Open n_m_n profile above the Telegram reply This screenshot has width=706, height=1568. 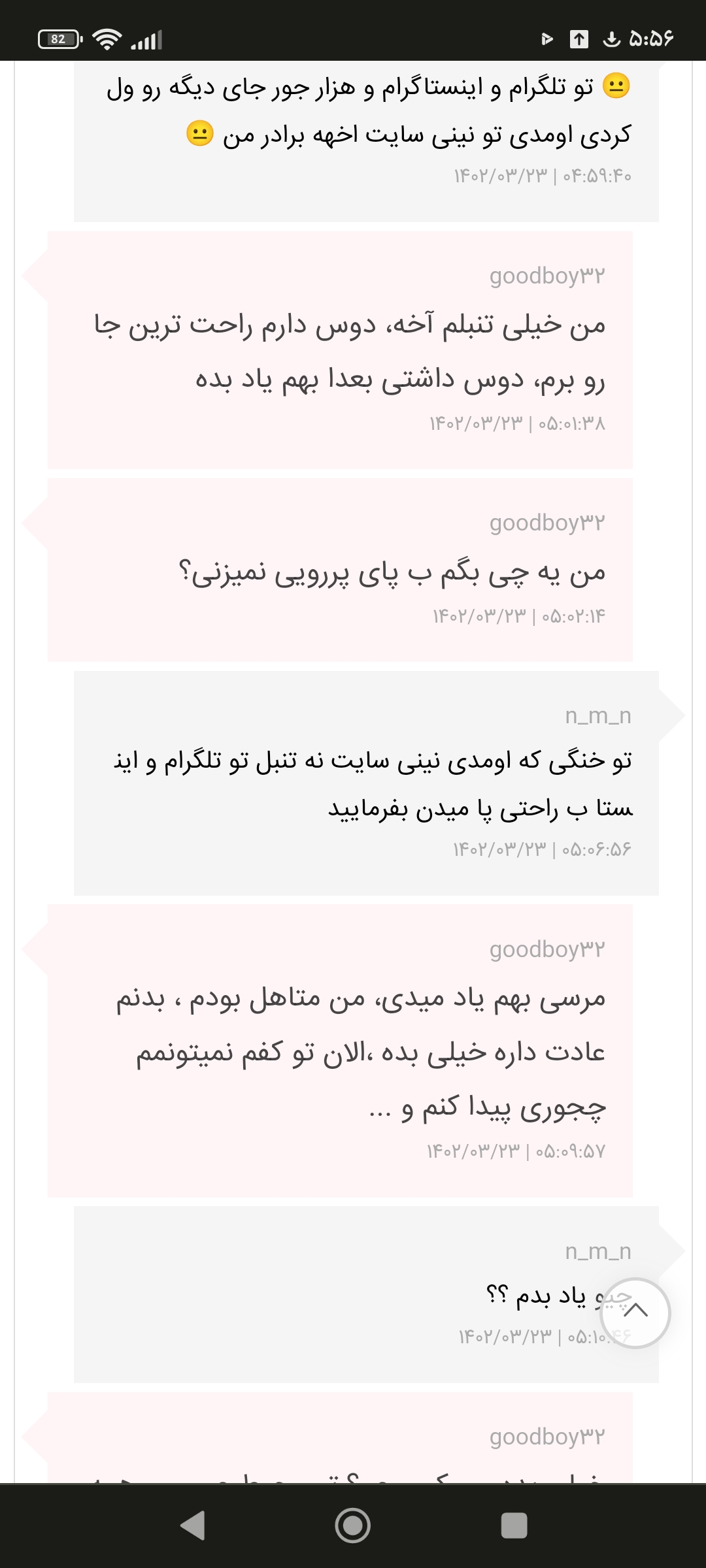tap(598, 715)
